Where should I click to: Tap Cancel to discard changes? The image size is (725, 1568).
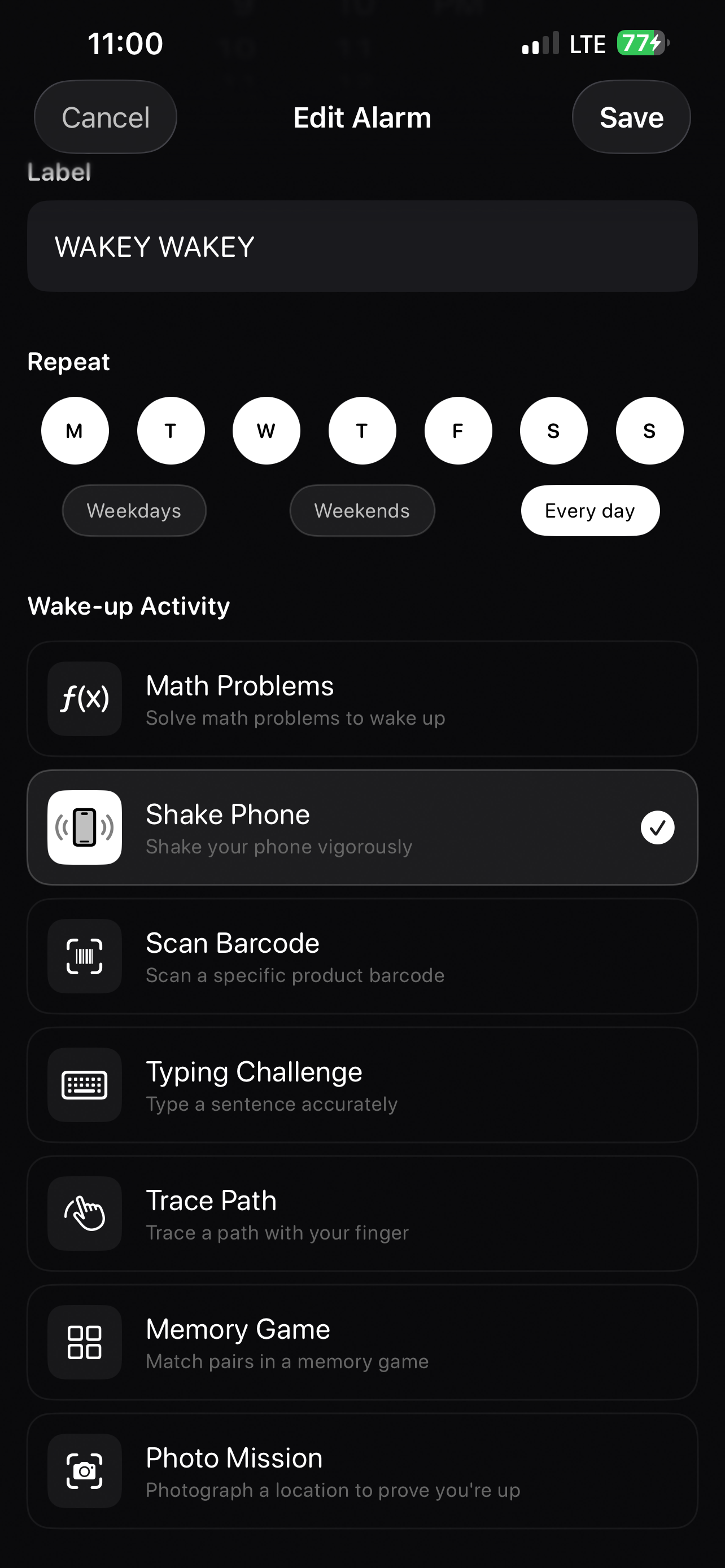[104, 116]
